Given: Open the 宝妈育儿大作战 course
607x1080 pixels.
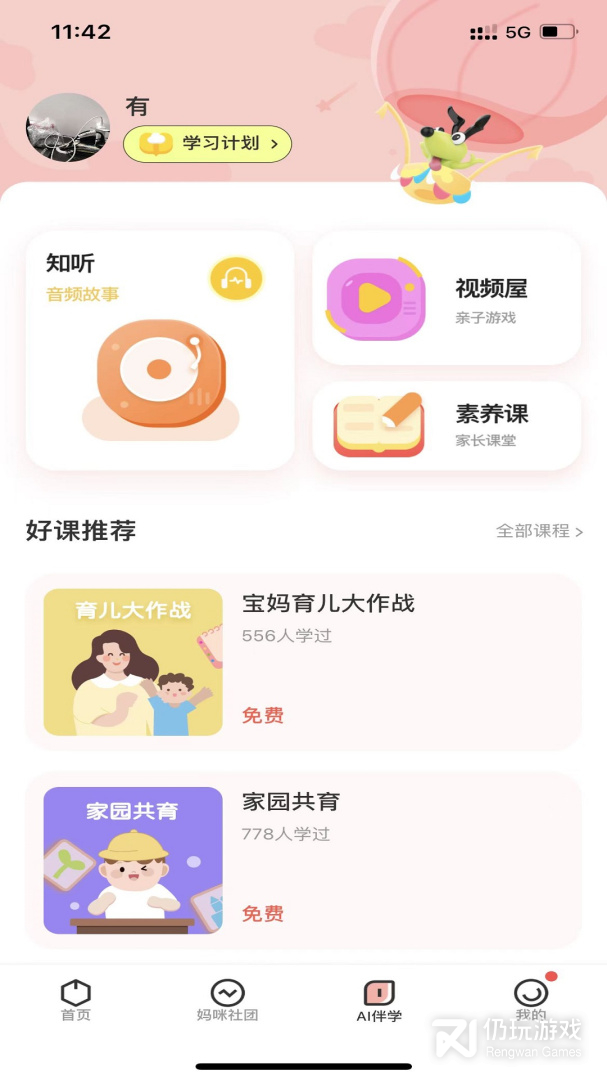Looking at the screenshot, I should coord(303,662).
